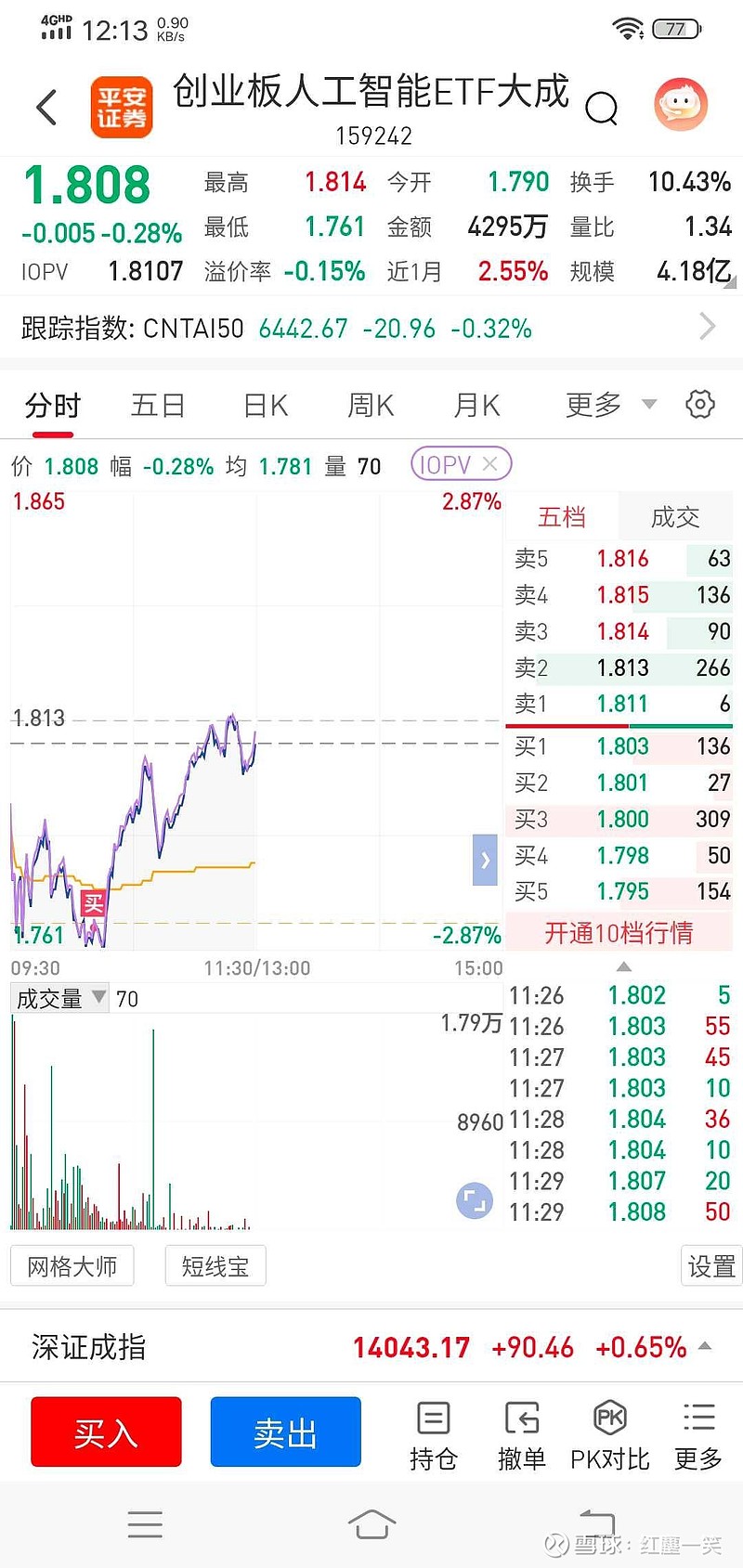Switch to the 日K daily chart tab
This screenshot has width=743, height=1568.
[x=264, y=405]
